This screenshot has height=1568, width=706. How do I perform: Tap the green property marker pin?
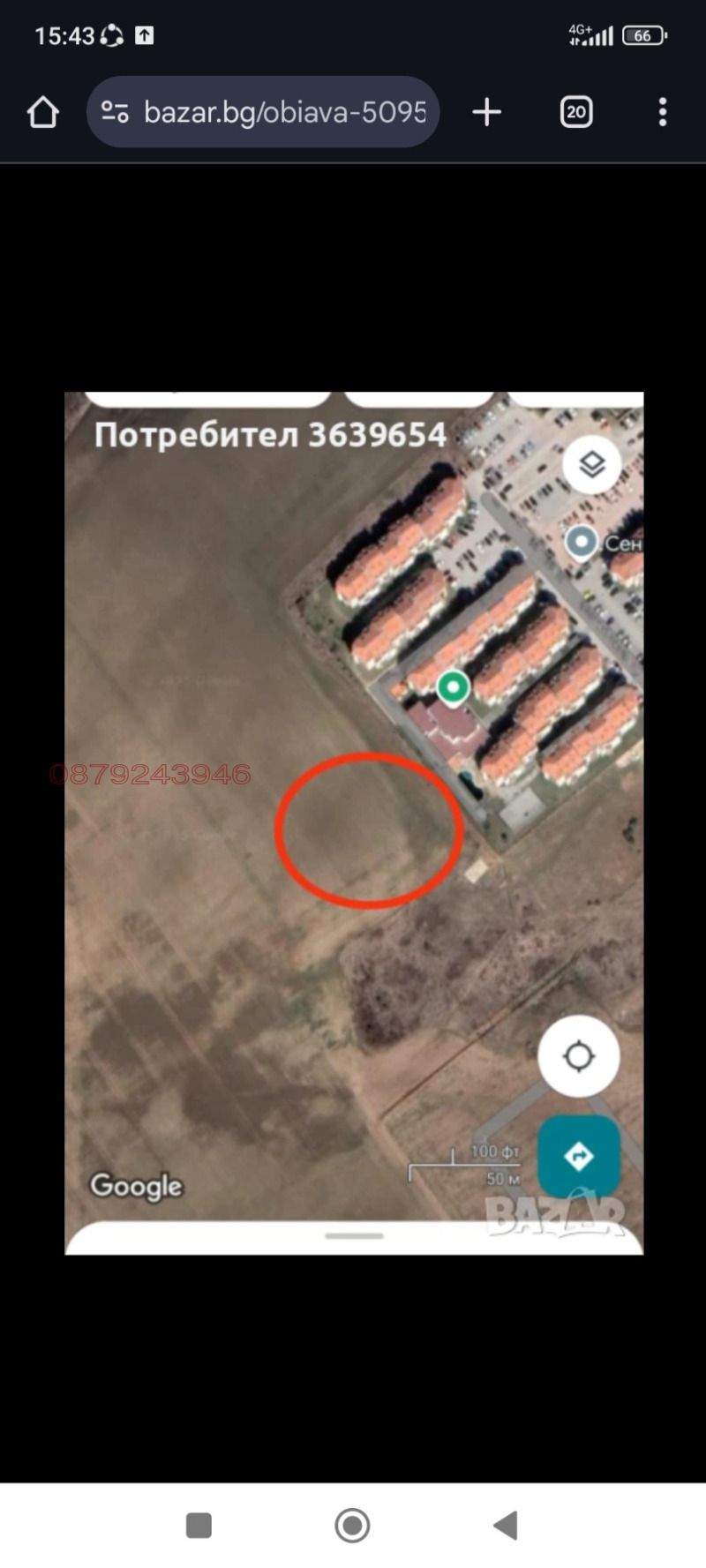pos(452,686)
